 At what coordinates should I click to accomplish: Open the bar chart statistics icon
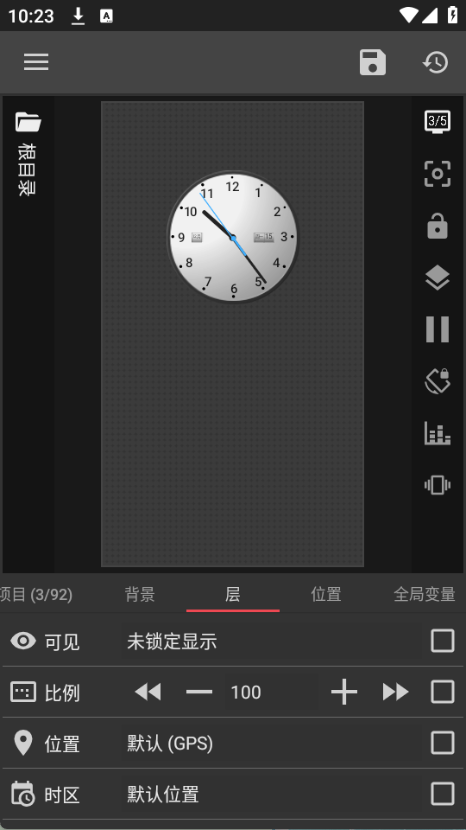click(437, 432)
